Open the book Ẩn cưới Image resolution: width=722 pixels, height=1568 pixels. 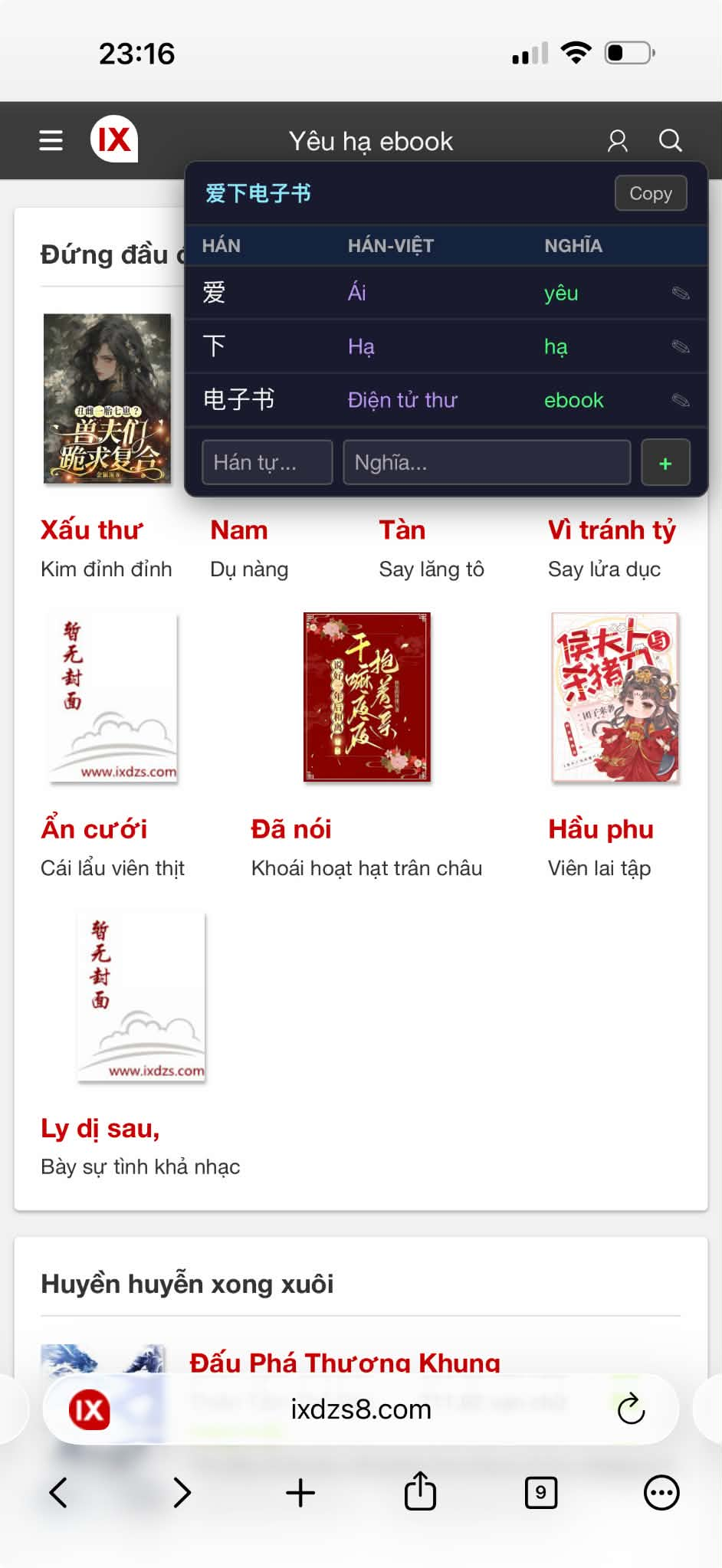[x=94, y=829]
